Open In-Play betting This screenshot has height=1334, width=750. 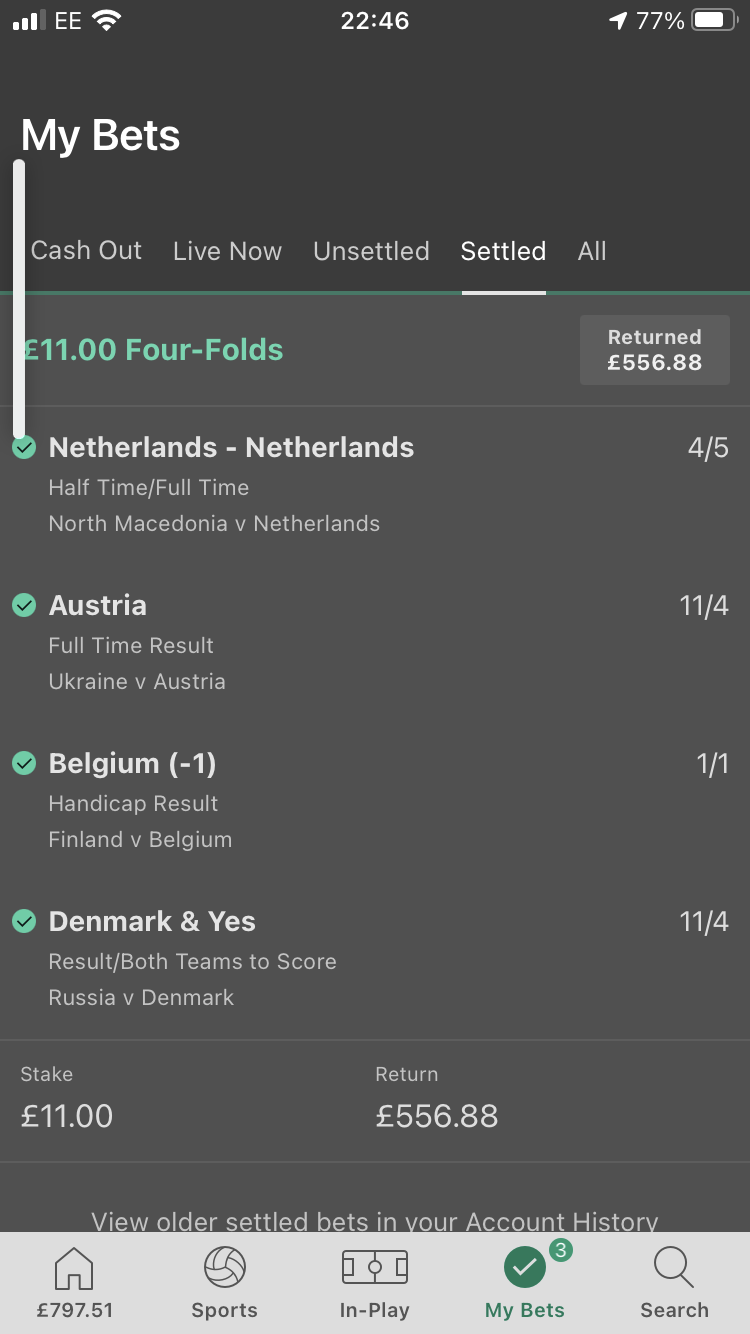tap(375, 1284)
